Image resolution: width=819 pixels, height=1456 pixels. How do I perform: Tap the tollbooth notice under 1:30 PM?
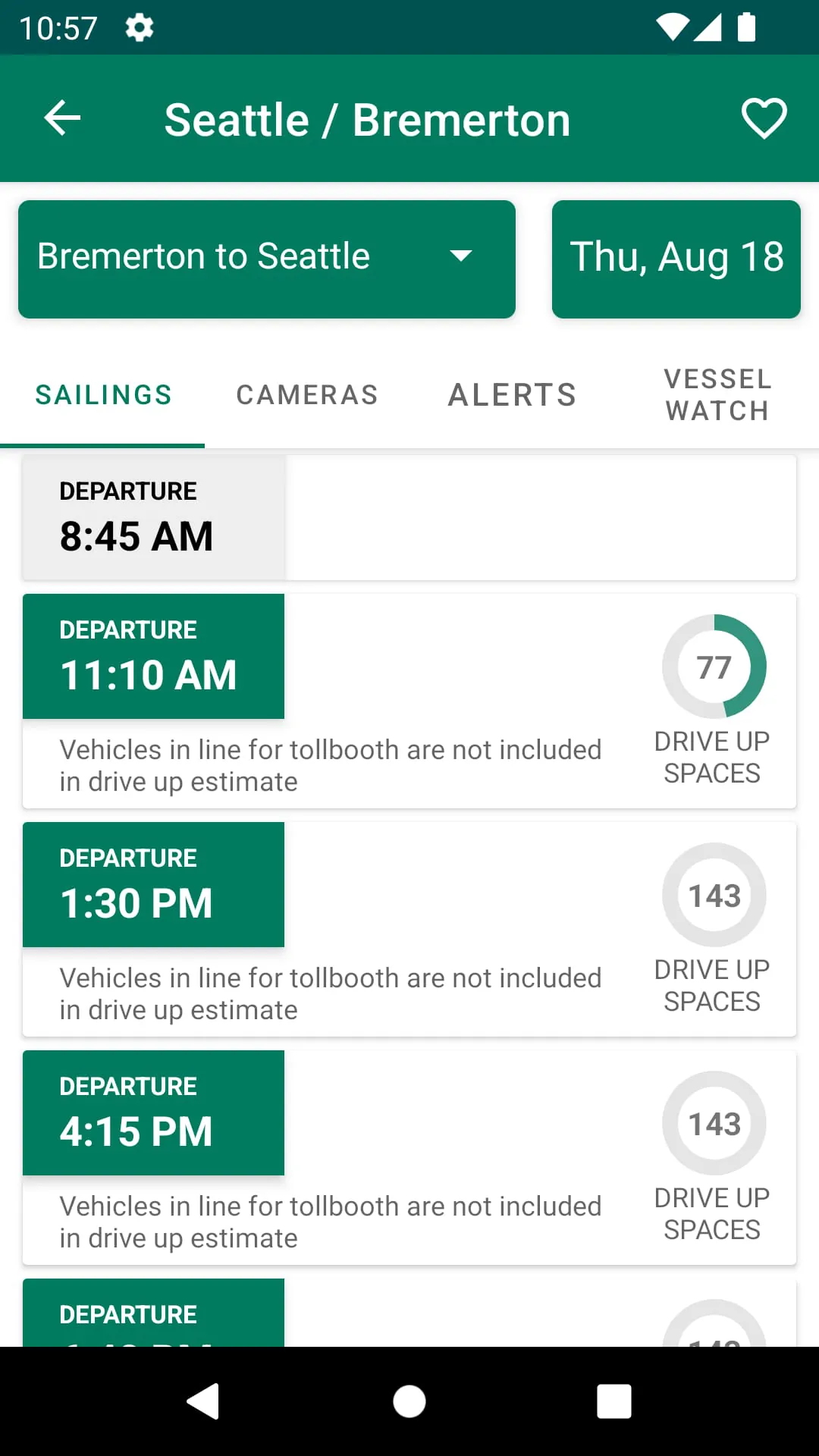tap(329, 993)
